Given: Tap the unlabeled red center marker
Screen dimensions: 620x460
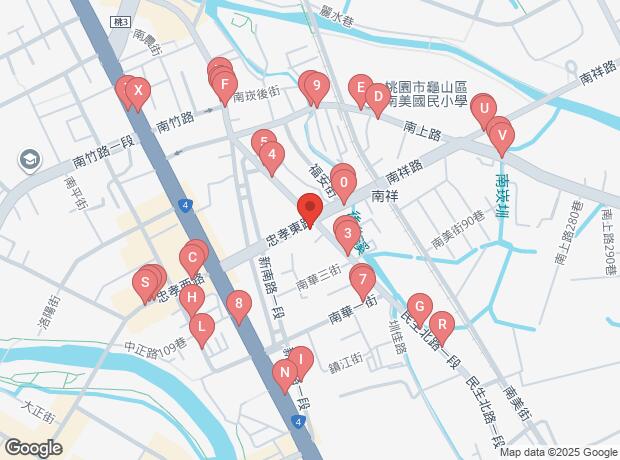Looking at the screenshot, I should [309, 211].
